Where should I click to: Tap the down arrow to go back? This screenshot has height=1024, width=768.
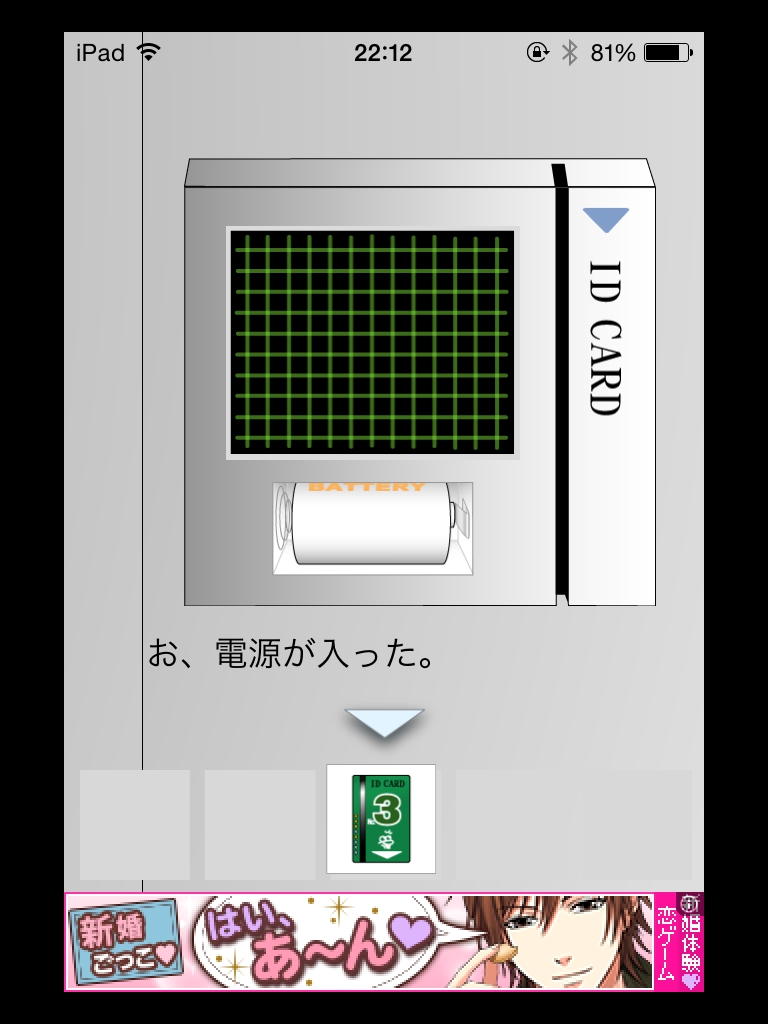[384, 722]
